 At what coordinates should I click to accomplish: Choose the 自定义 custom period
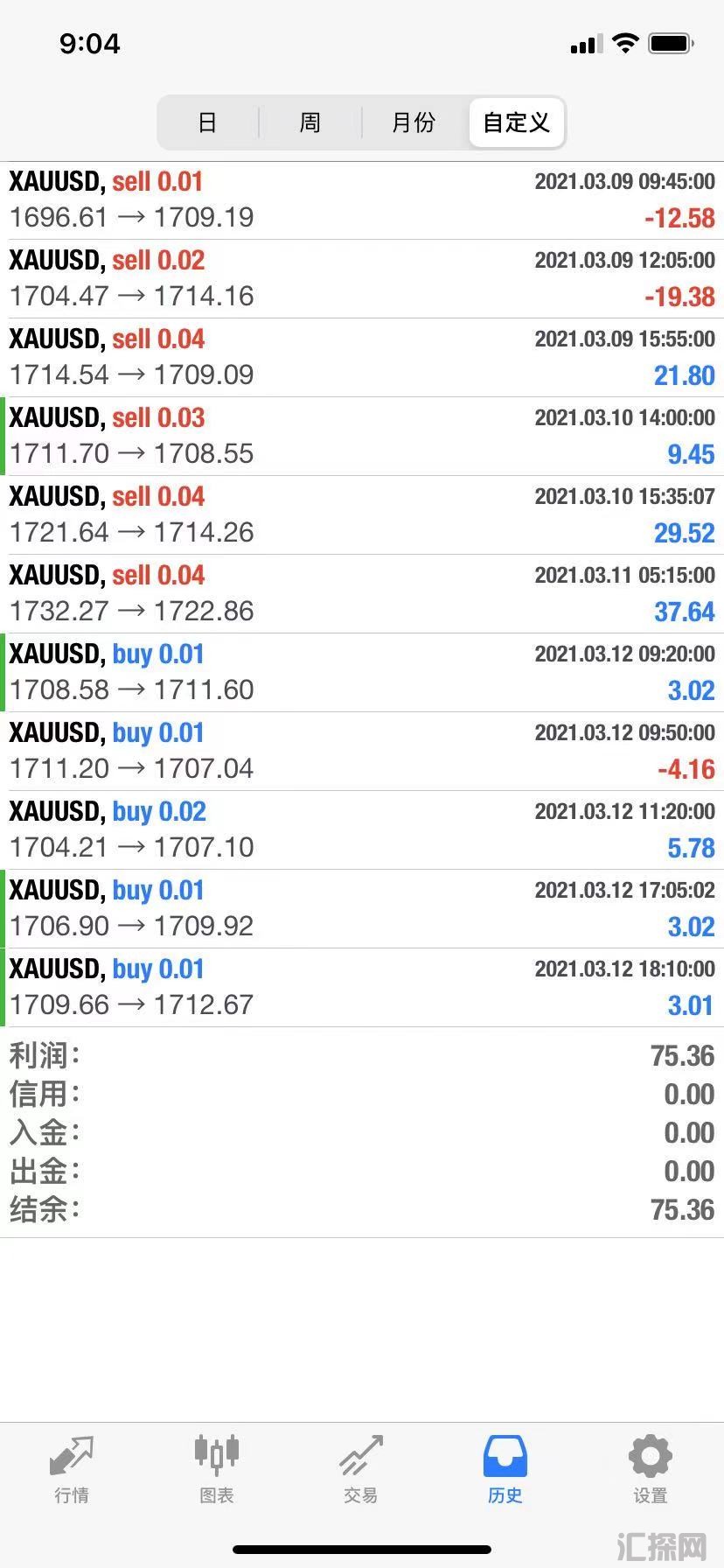pyautogui.click(x=517, y=122)
